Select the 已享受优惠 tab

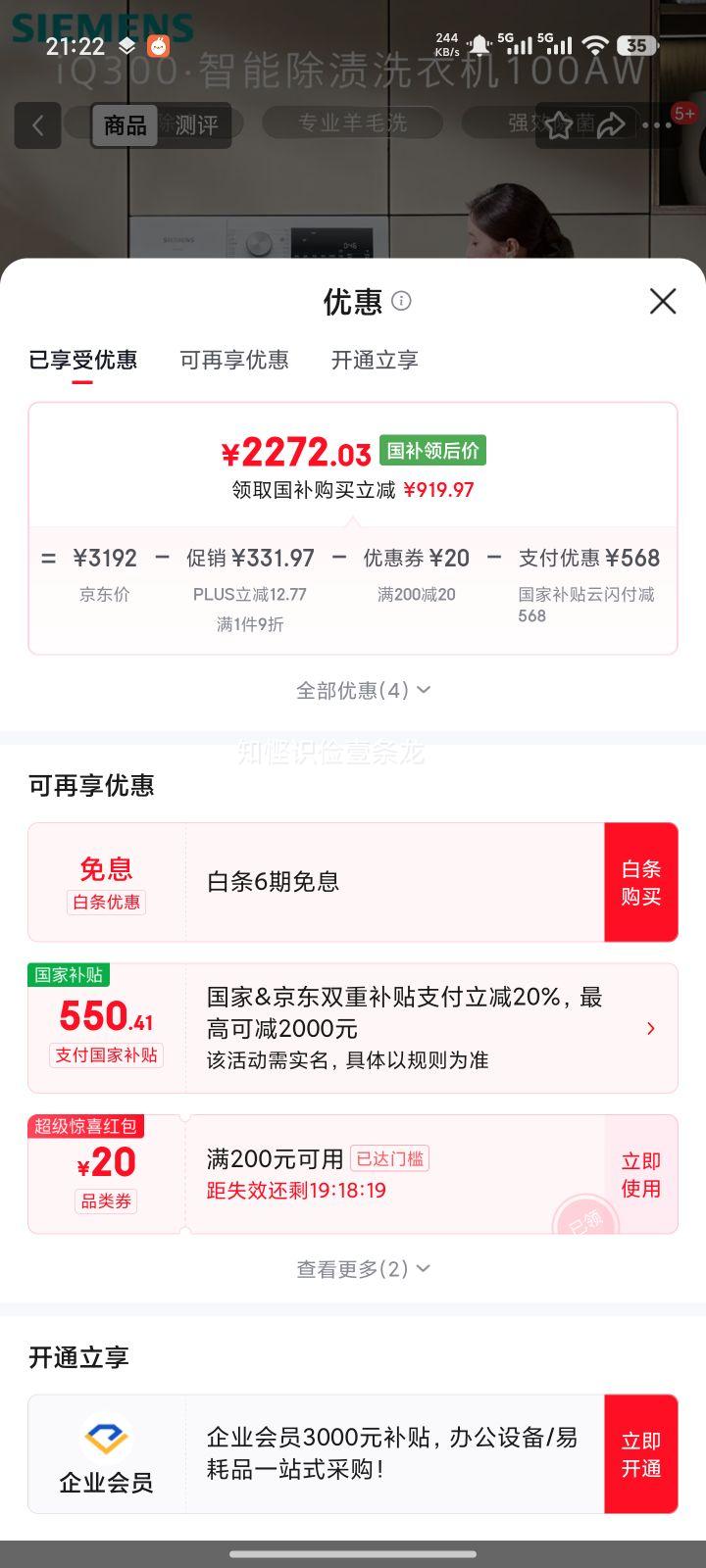tap(82, 360)
